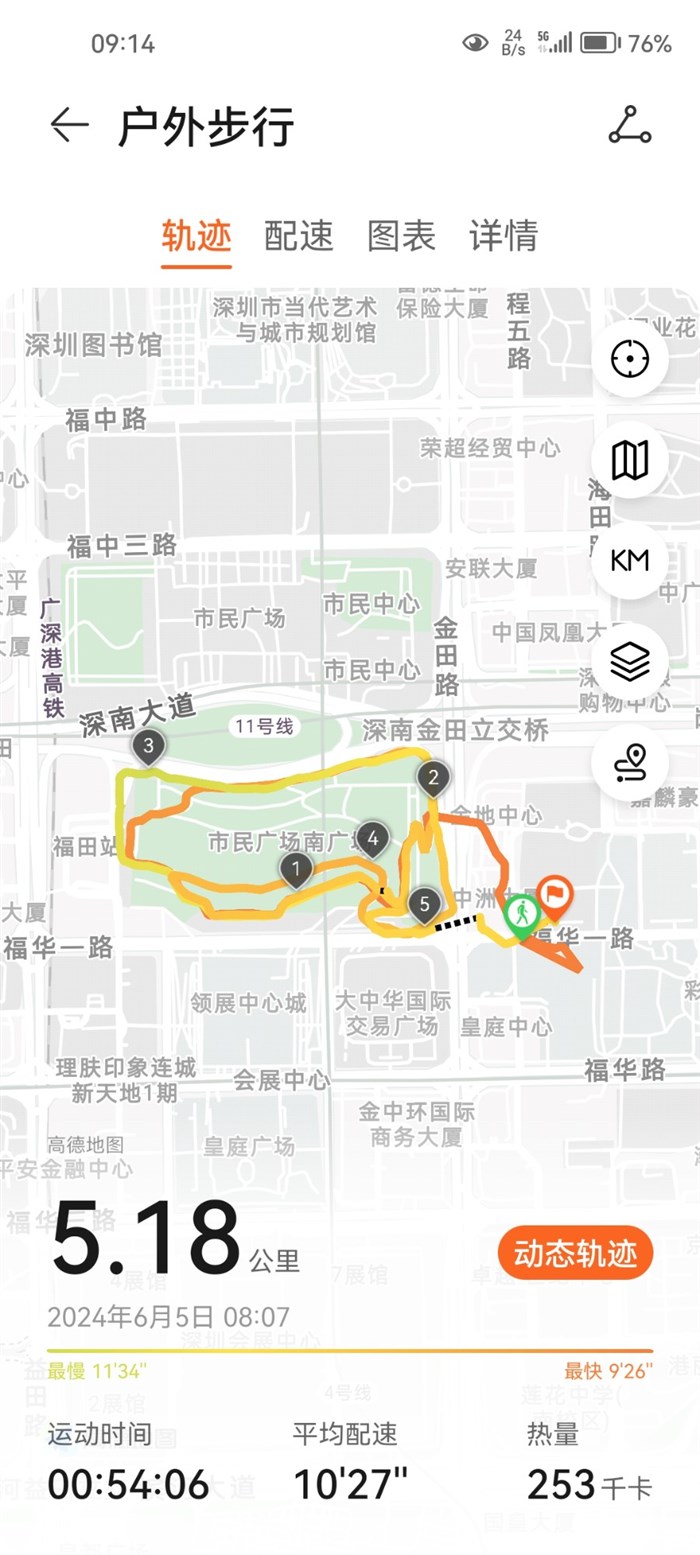The width and height of the screenshot is (700, 1555).
Task: Switch to the 配速 tab
Action: (x=298, y=236)
